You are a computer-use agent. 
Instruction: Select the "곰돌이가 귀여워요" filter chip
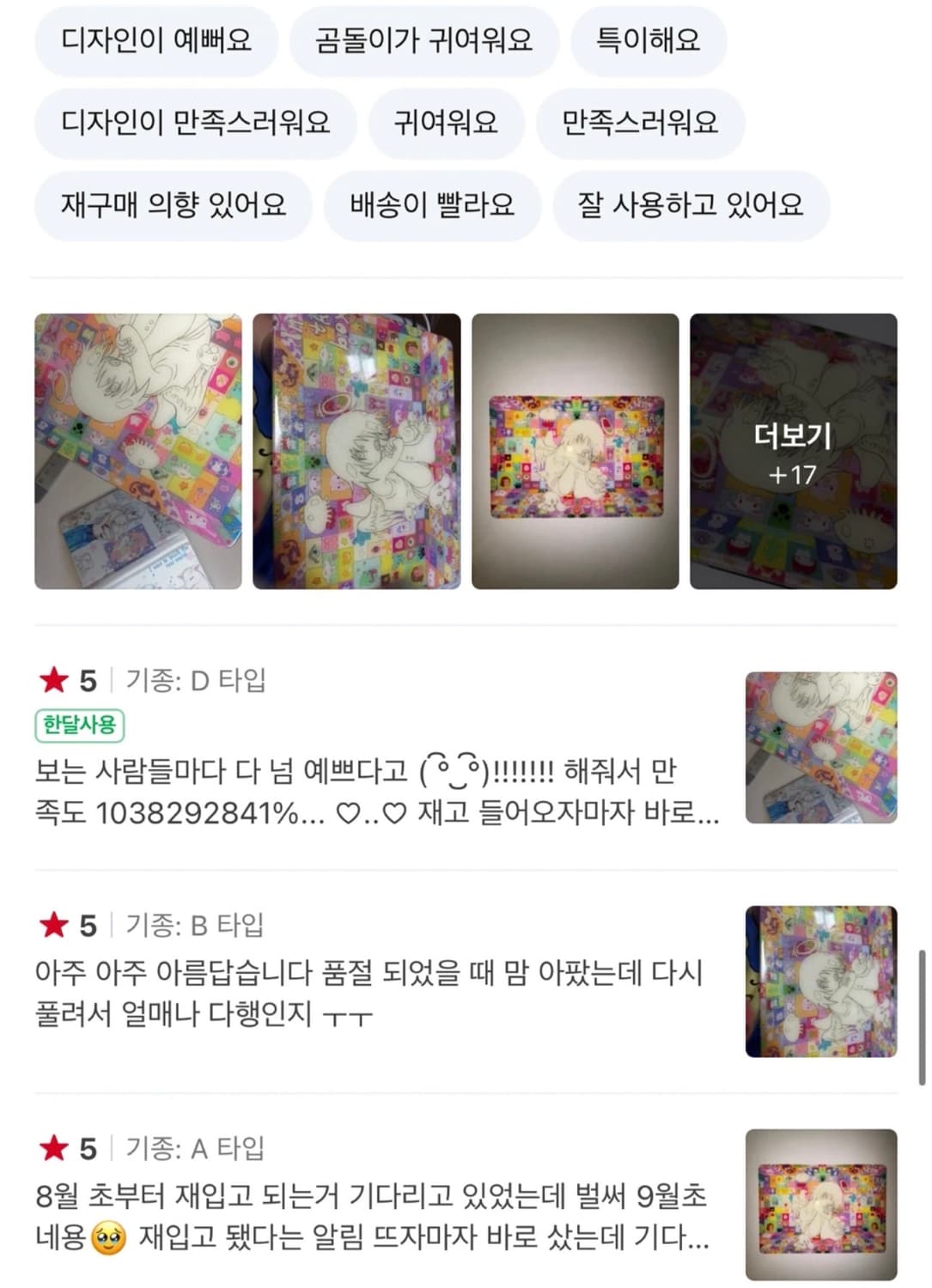pyautogui.click(x=427, y=40)
